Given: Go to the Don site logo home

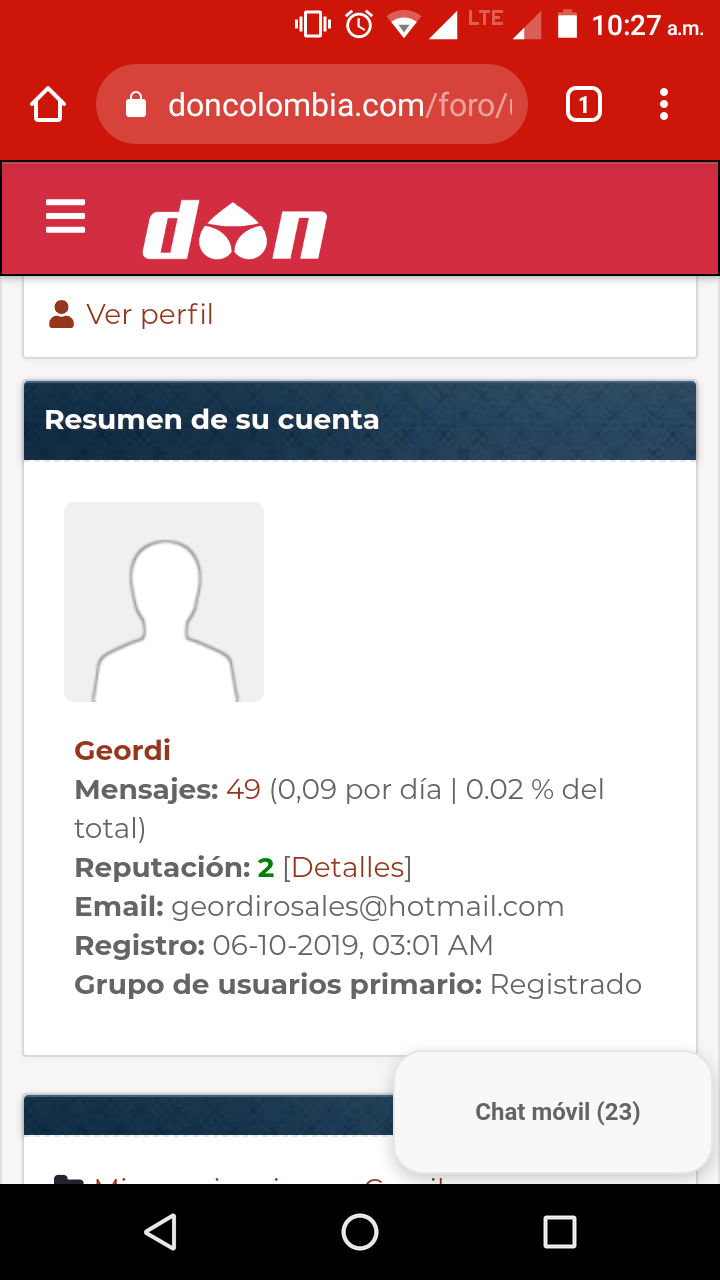Looking at the screenshot, I should pyautogui.click(x=236, y=230).
